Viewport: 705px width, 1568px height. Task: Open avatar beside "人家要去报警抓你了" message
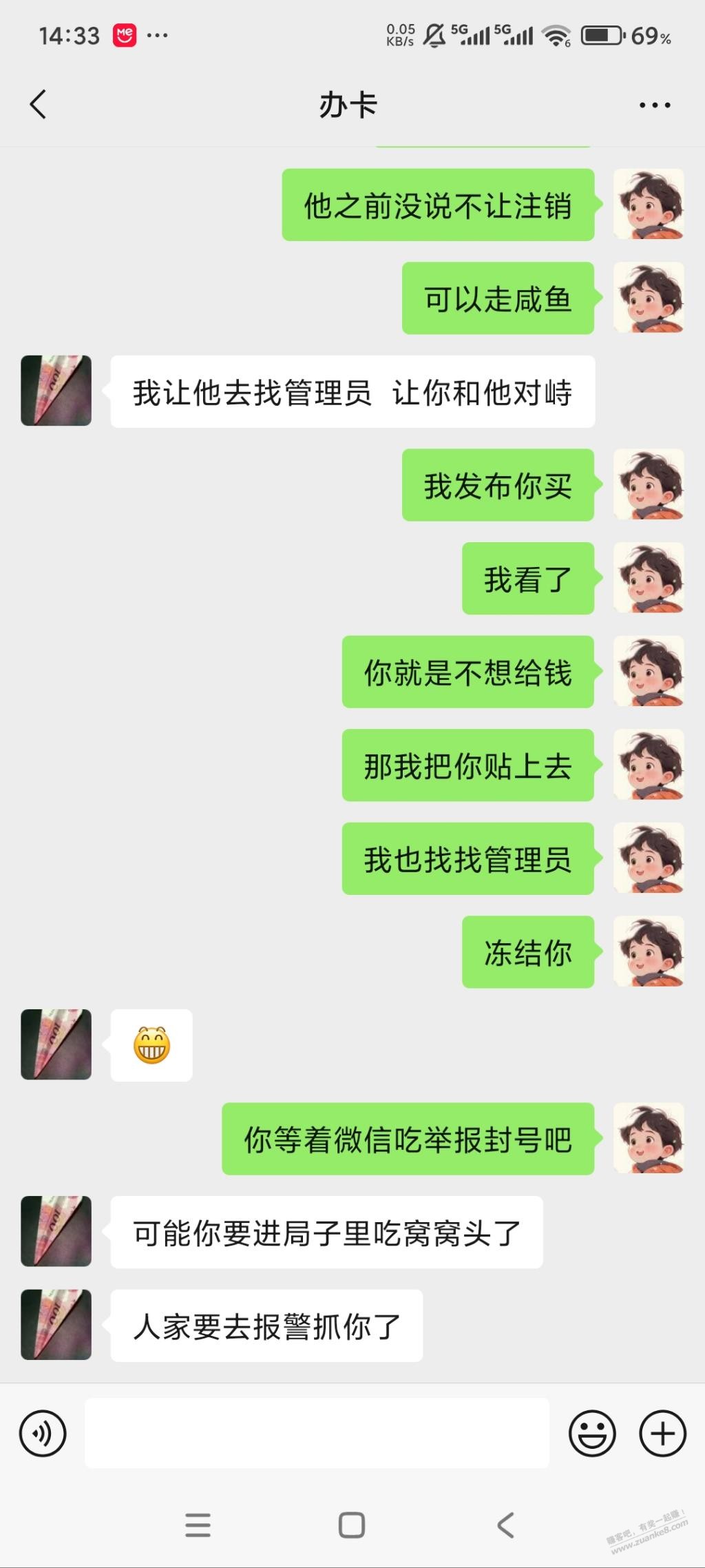tap(56, 1325)
